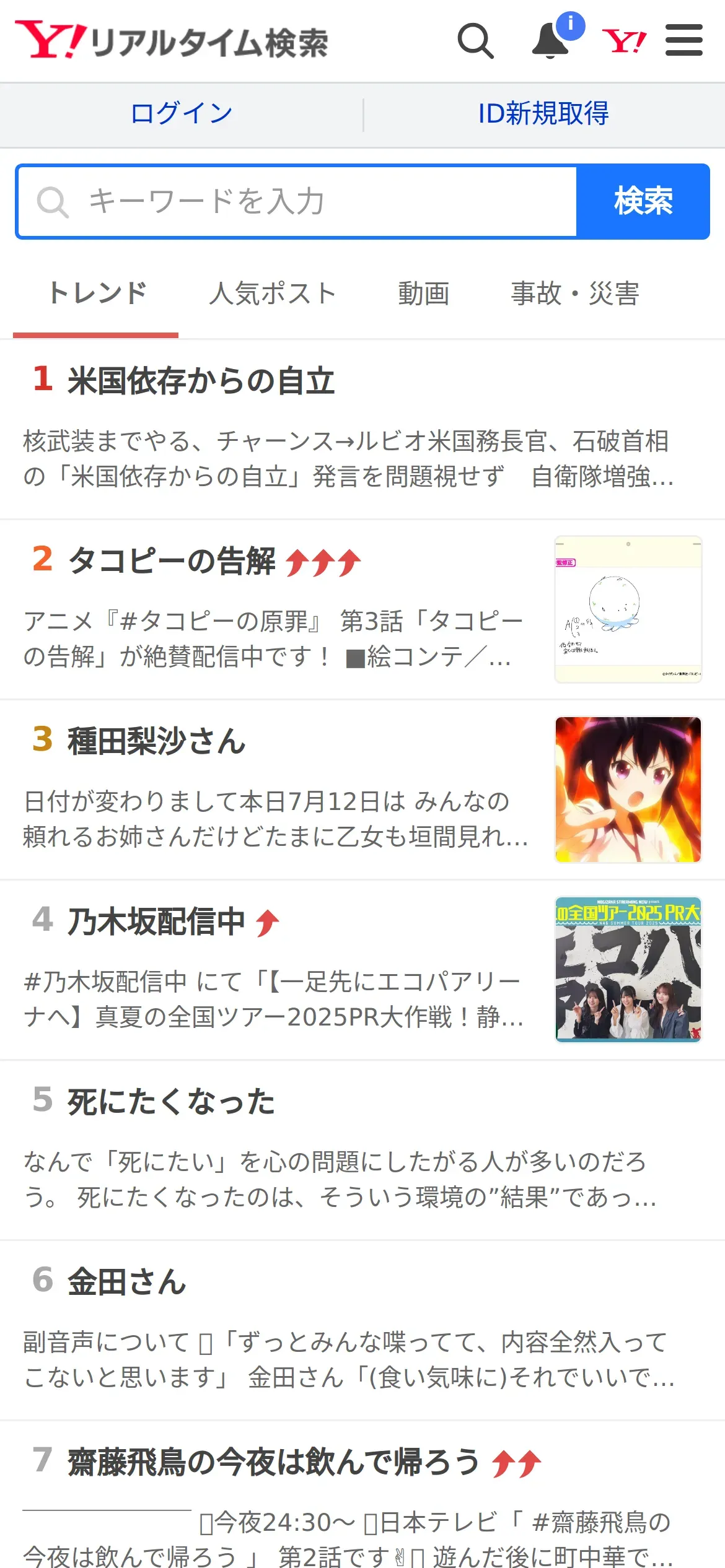Go to Yahoo! top via red Y! icon
Viewport: 725px width, 1568px height.
point(624,41)
